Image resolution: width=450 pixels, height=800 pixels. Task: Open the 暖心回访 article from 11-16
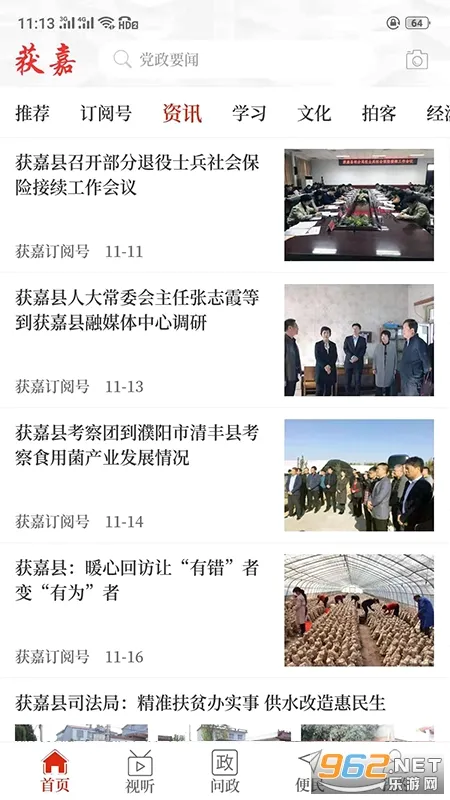[225, 610]
